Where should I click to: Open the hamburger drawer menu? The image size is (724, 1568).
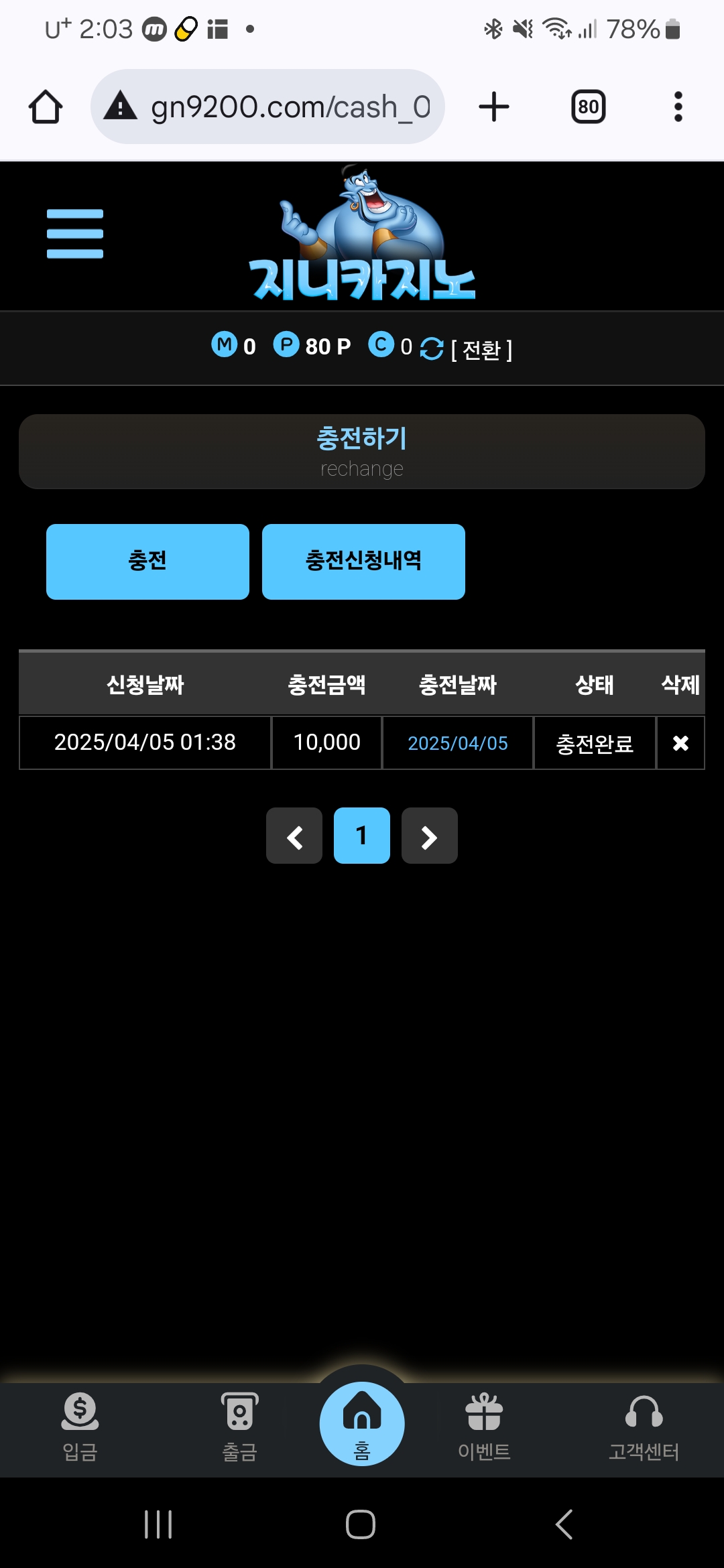75,233
